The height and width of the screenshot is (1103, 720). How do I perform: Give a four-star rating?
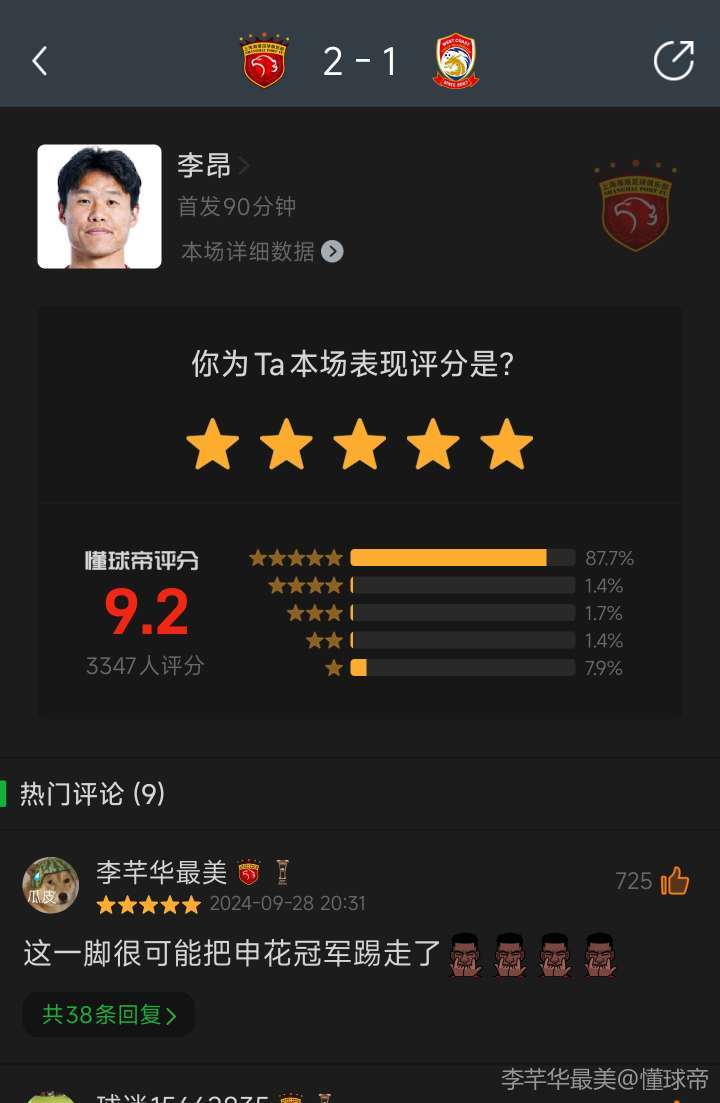click(x=433, y=444)
